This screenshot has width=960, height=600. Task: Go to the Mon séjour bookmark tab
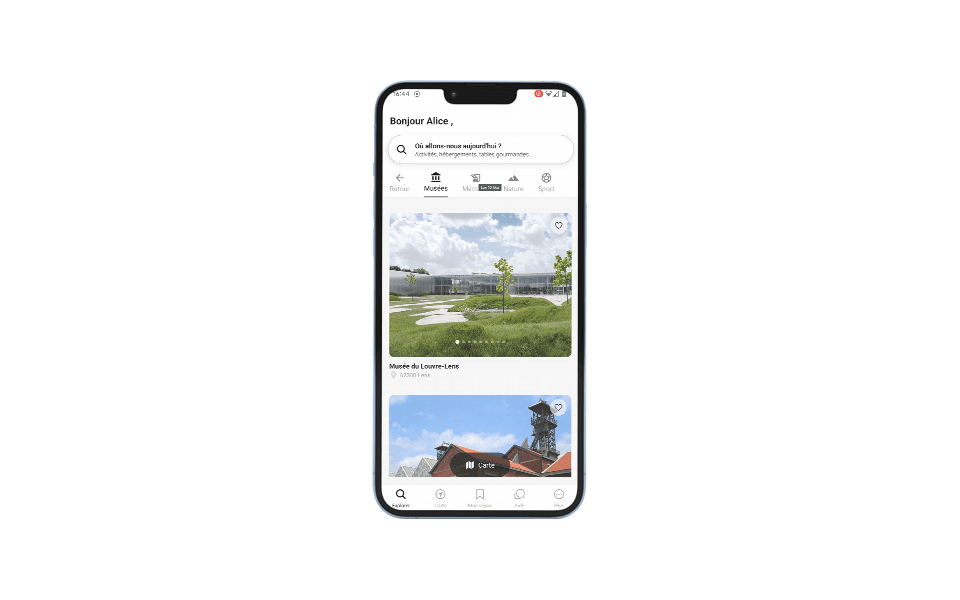point(480,497)
